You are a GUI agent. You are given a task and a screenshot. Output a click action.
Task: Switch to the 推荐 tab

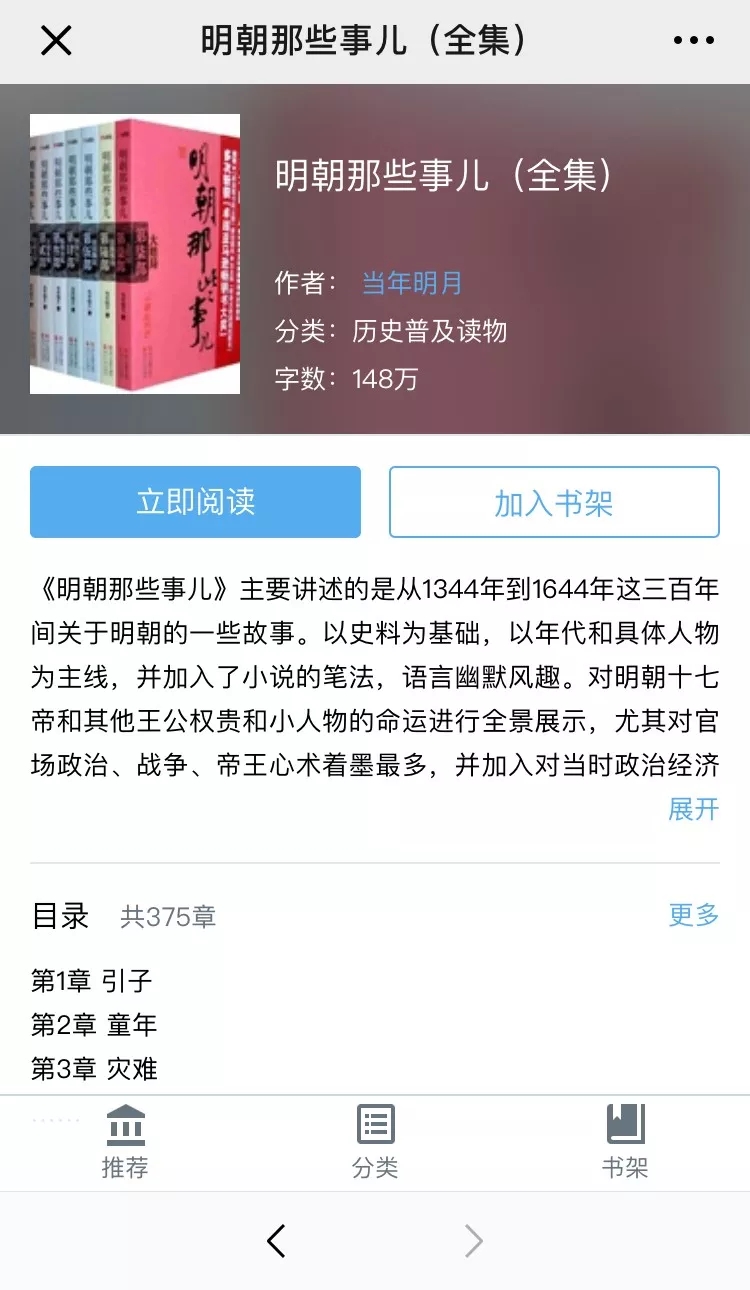pos(125,1142)
